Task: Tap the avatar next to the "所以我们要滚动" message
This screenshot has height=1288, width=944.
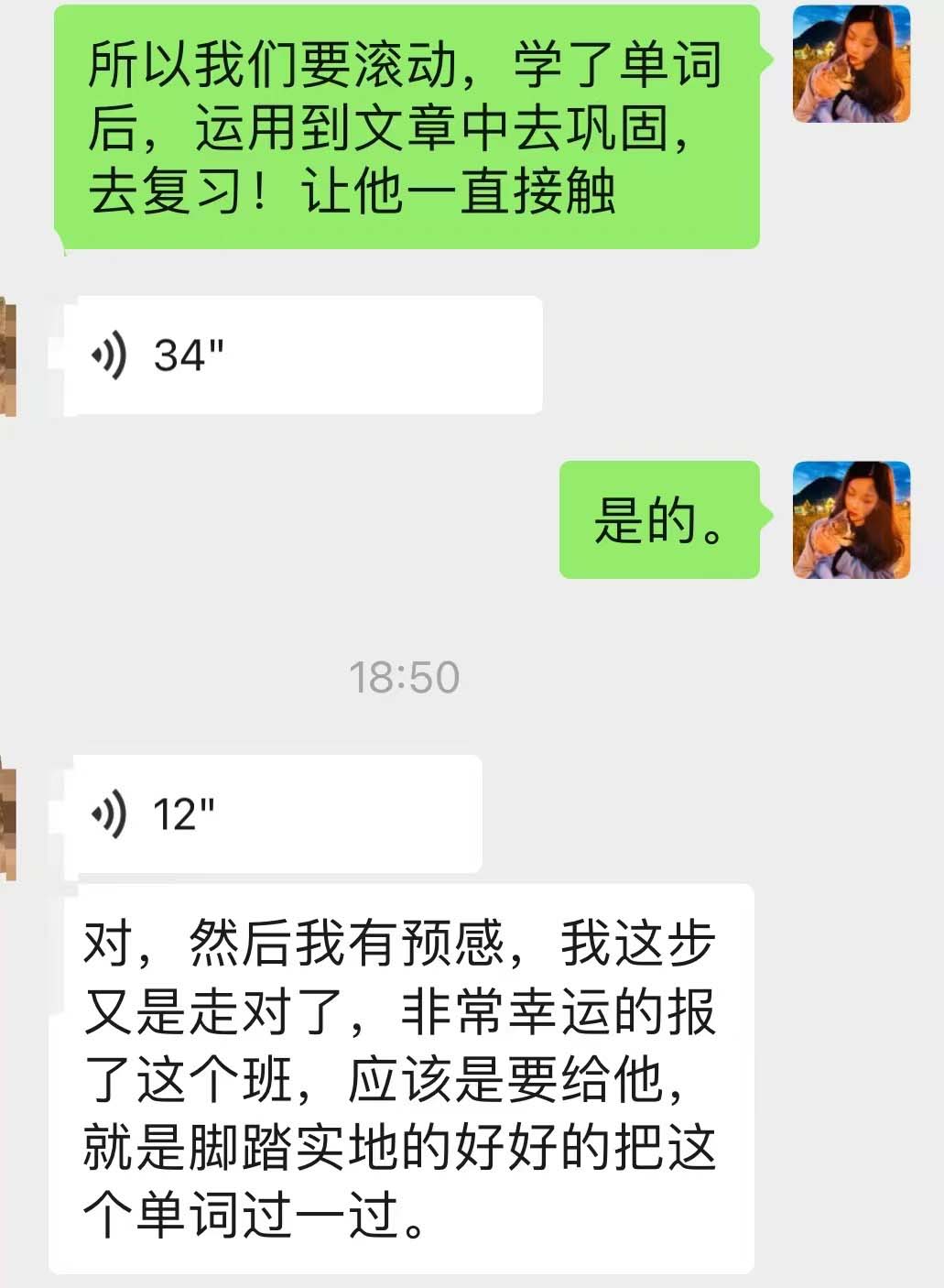Action: [x=851, y=64]
